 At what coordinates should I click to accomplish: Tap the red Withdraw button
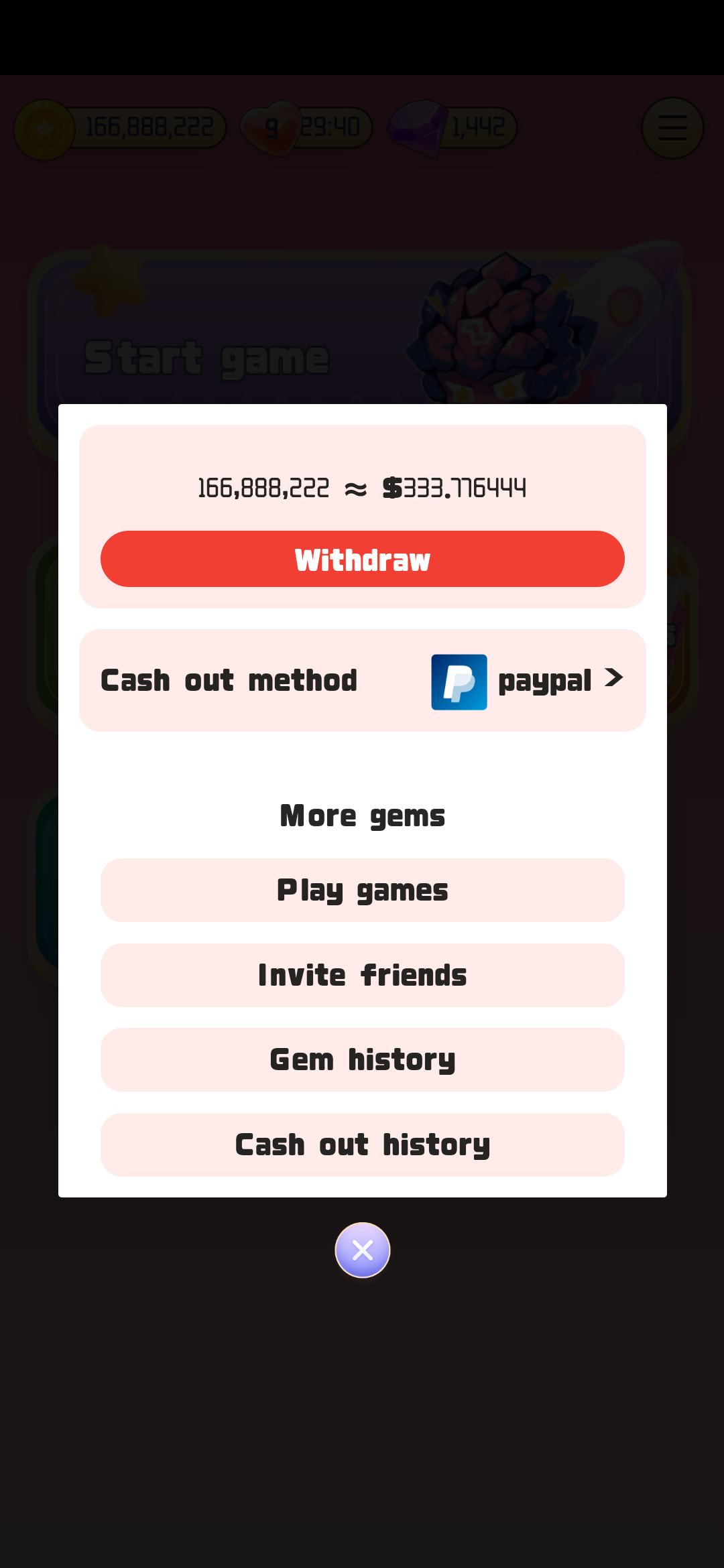(362, 559)
